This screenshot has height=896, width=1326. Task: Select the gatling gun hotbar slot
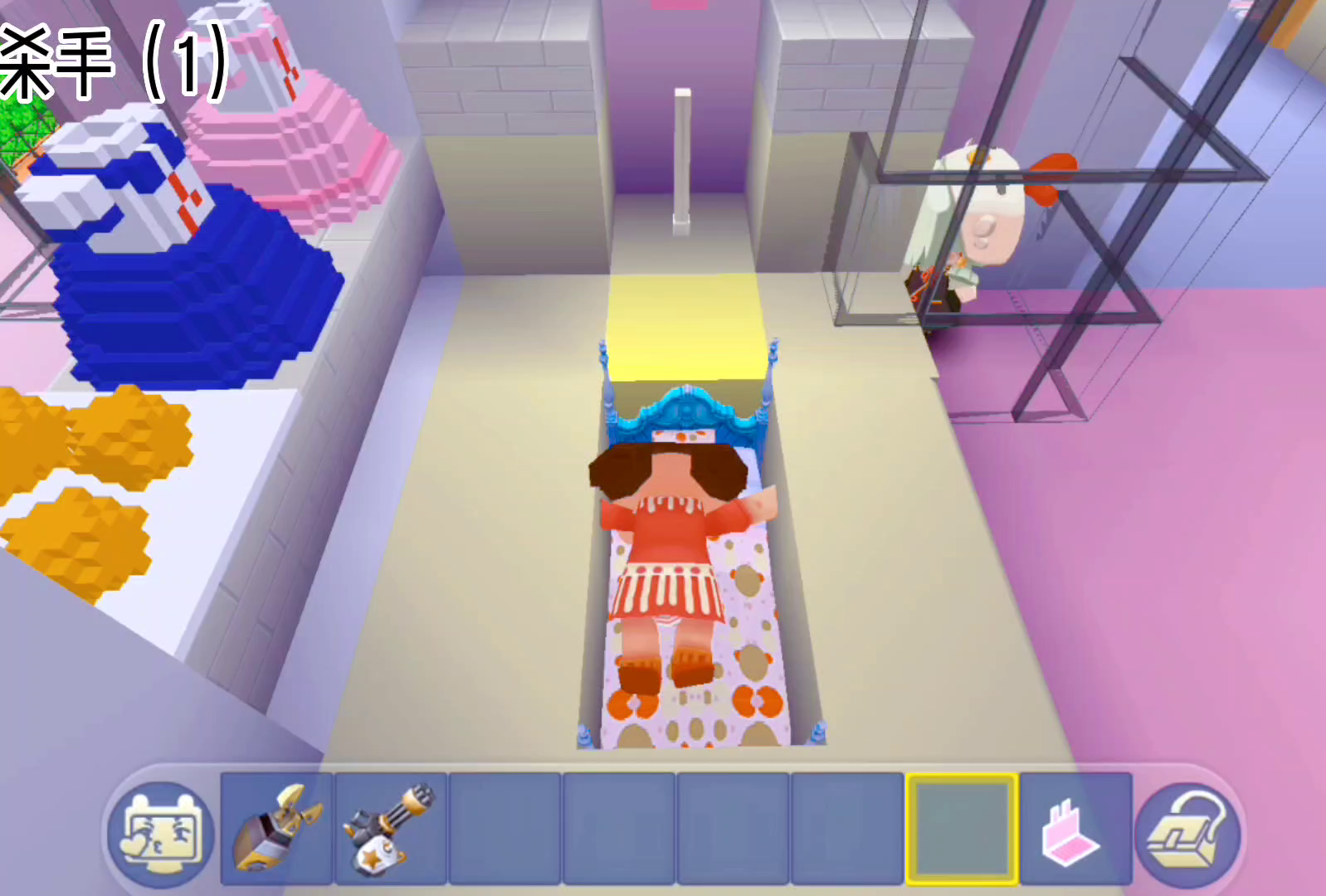pos(391,829)
